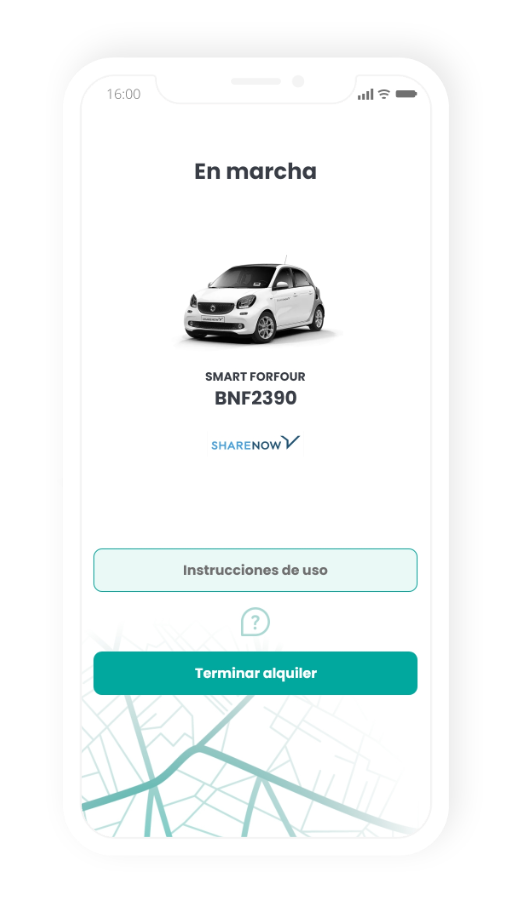This screenshot has height=913, width=511.
Task: Open Instrucciones de uso
Action: tap(255, 570)
